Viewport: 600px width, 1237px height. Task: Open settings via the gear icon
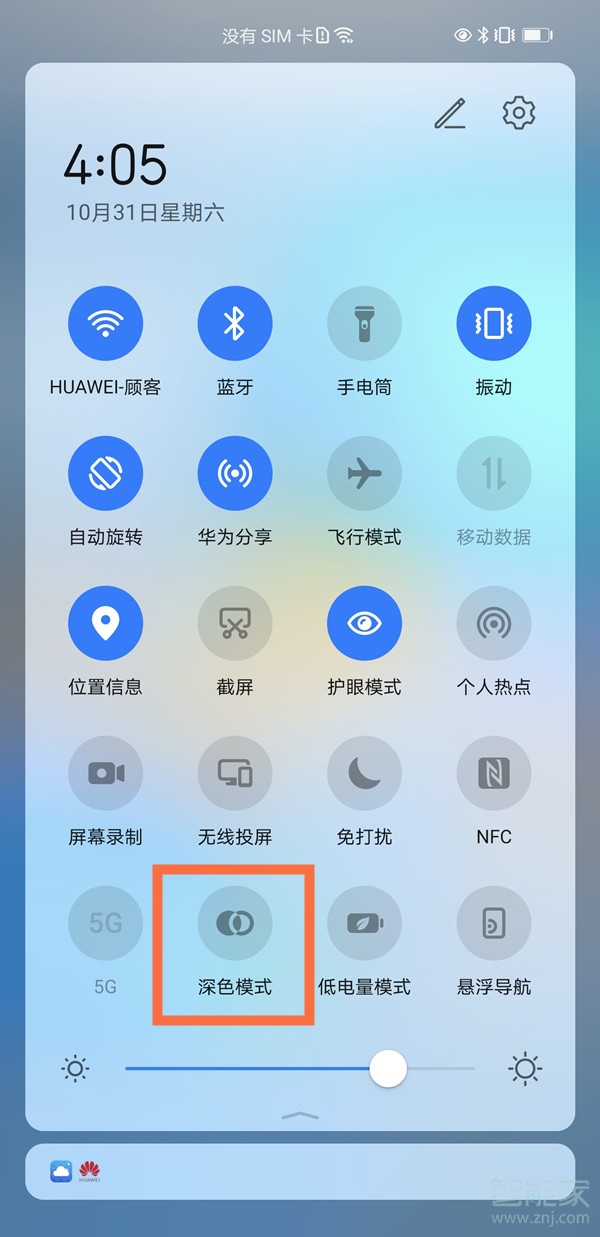(x=519, y=113)
